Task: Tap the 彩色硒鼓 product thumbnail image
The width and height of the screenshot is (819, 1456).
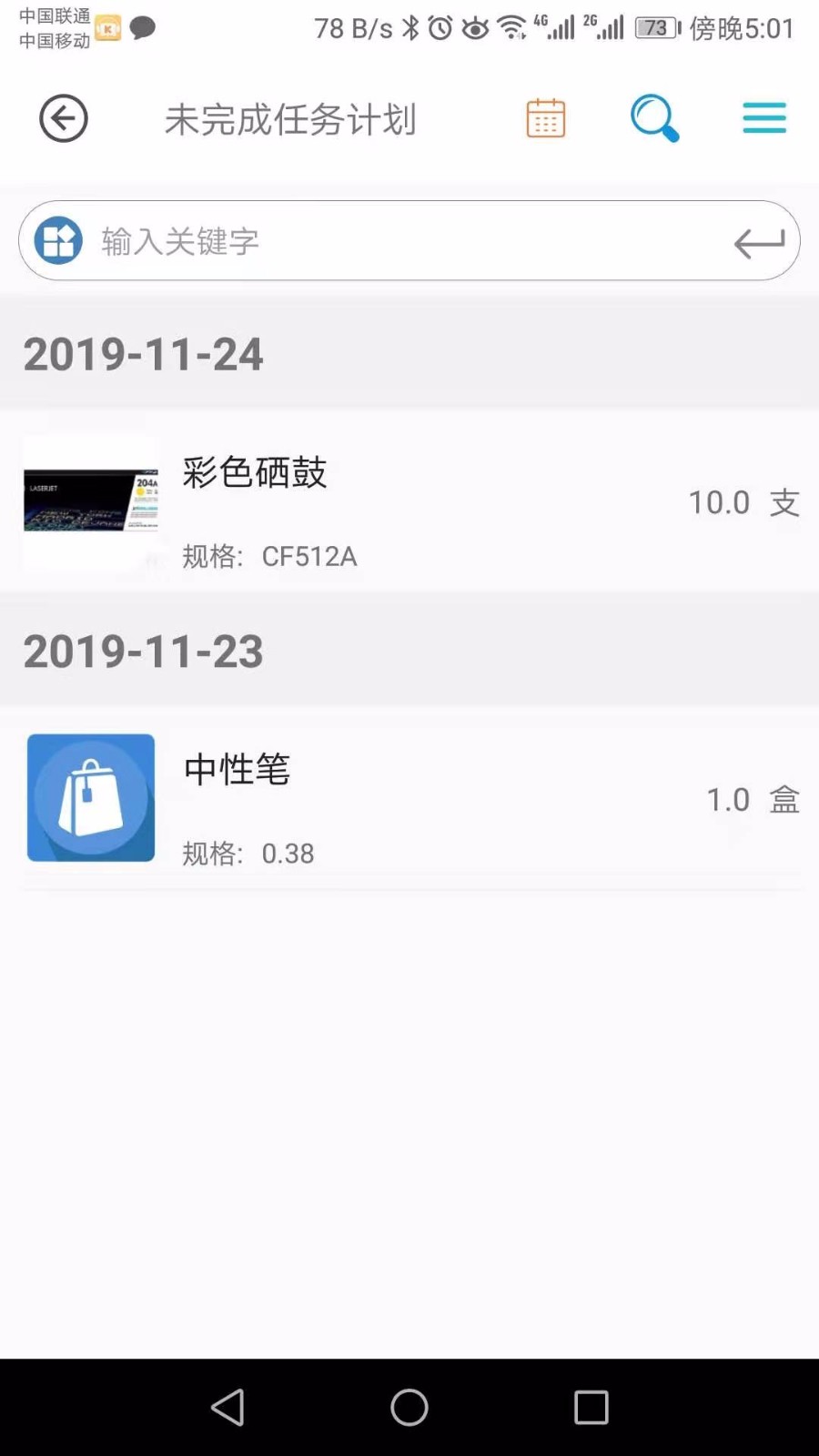Action: pyautogui.click(x=90, y=501)
